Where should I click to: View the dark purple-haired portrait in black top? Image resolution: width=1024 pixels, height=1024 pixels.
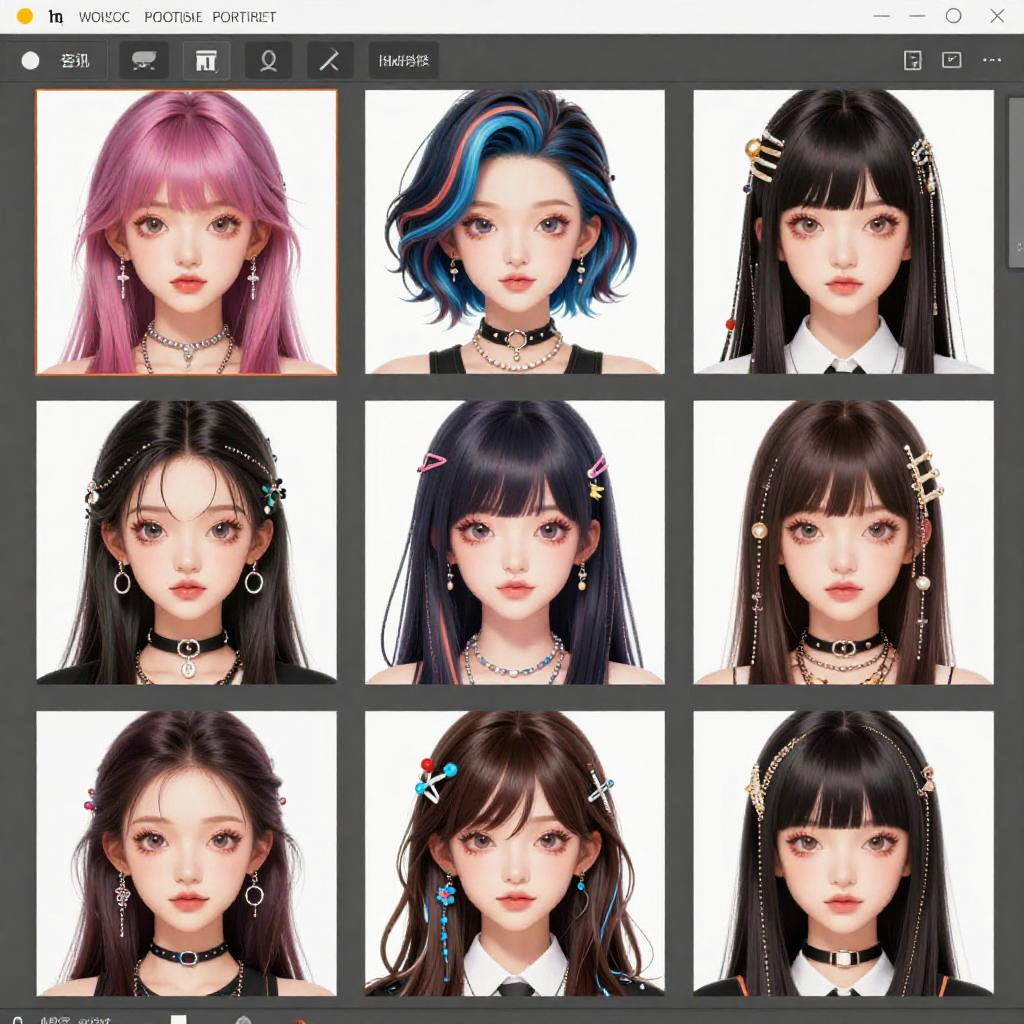(x=186, y=853)
